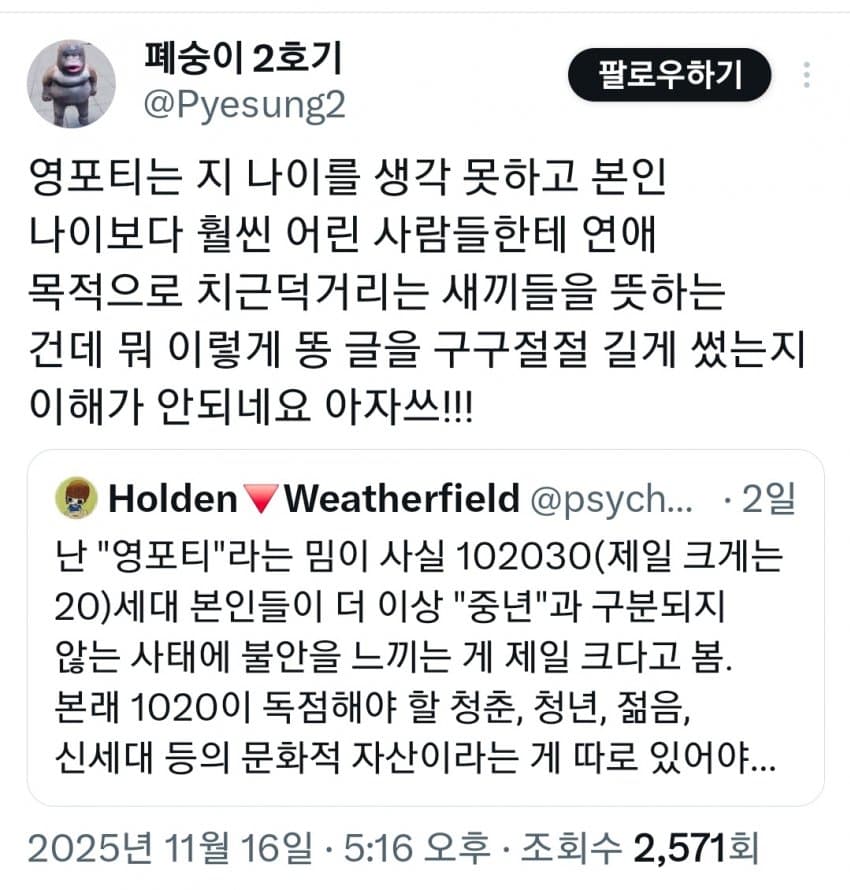The height and width of the screenshot is (890, 850).
Task: Open the @Pyesung2 profile name
Action: [x=245, y=105]
